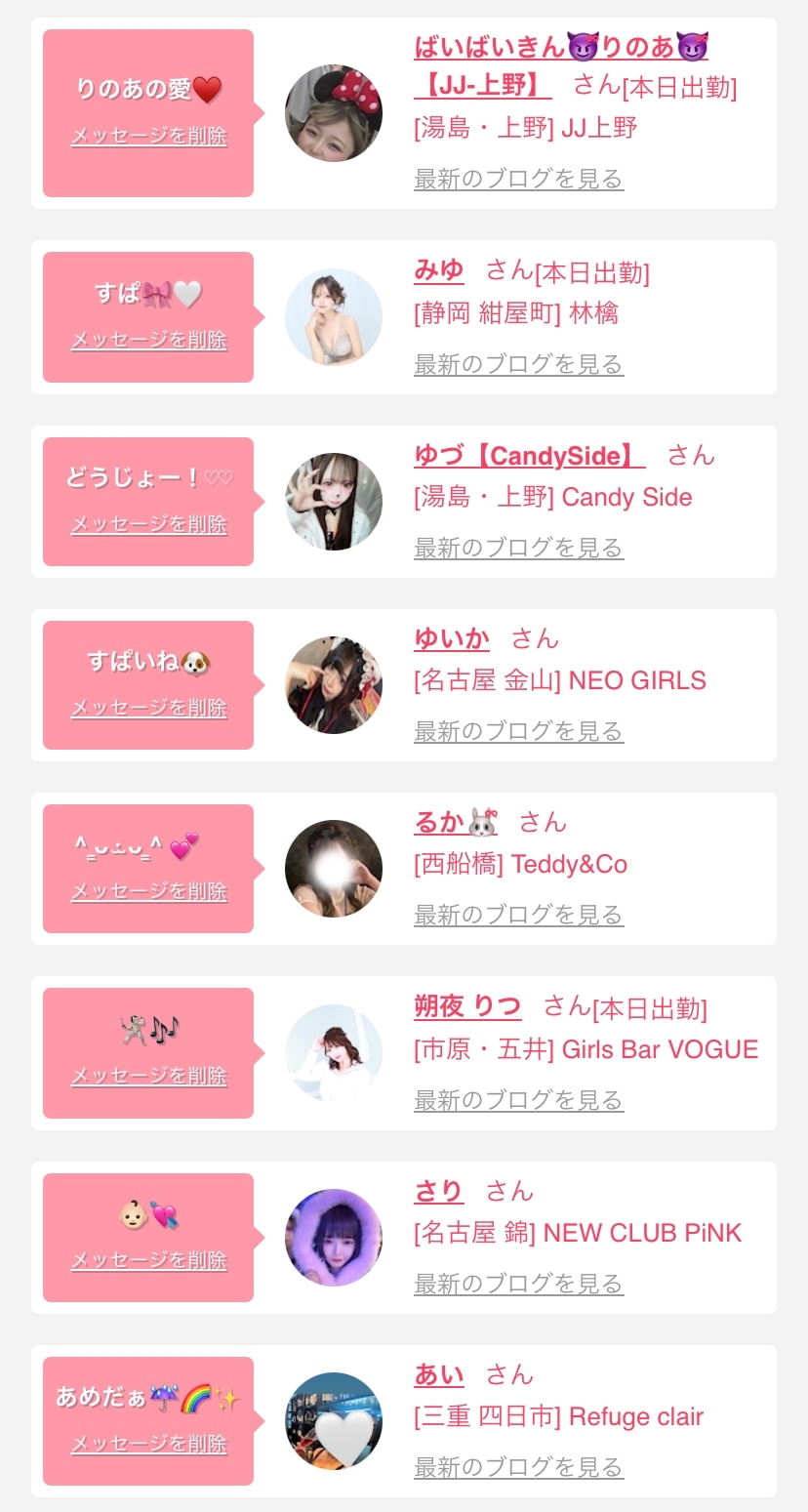View みゆ's latest blog
Image resolution: width=808 pixels, height=1512 pixels.
518,365
